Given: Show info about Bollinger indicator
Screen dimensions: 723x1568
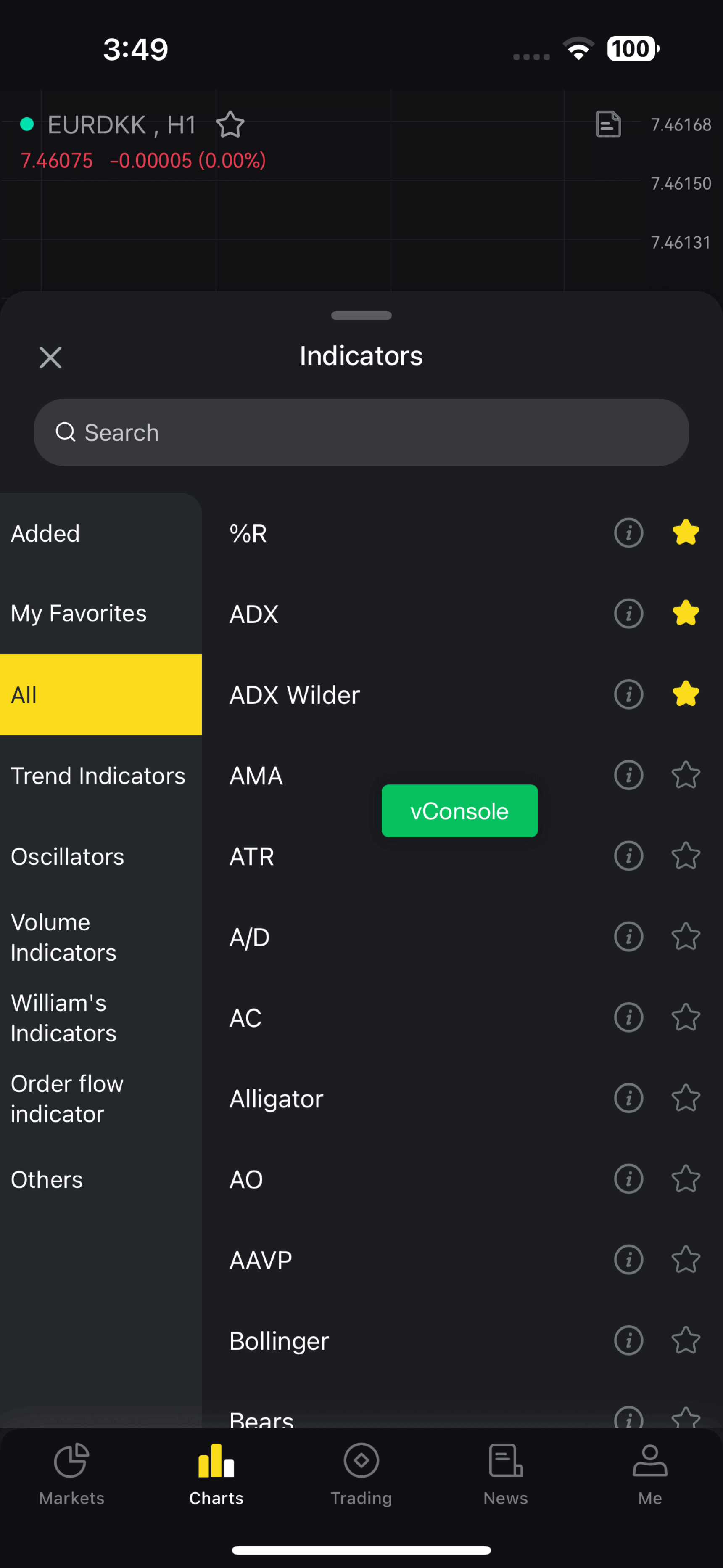Looking at the screenshot, I should tap(629, 1340).
